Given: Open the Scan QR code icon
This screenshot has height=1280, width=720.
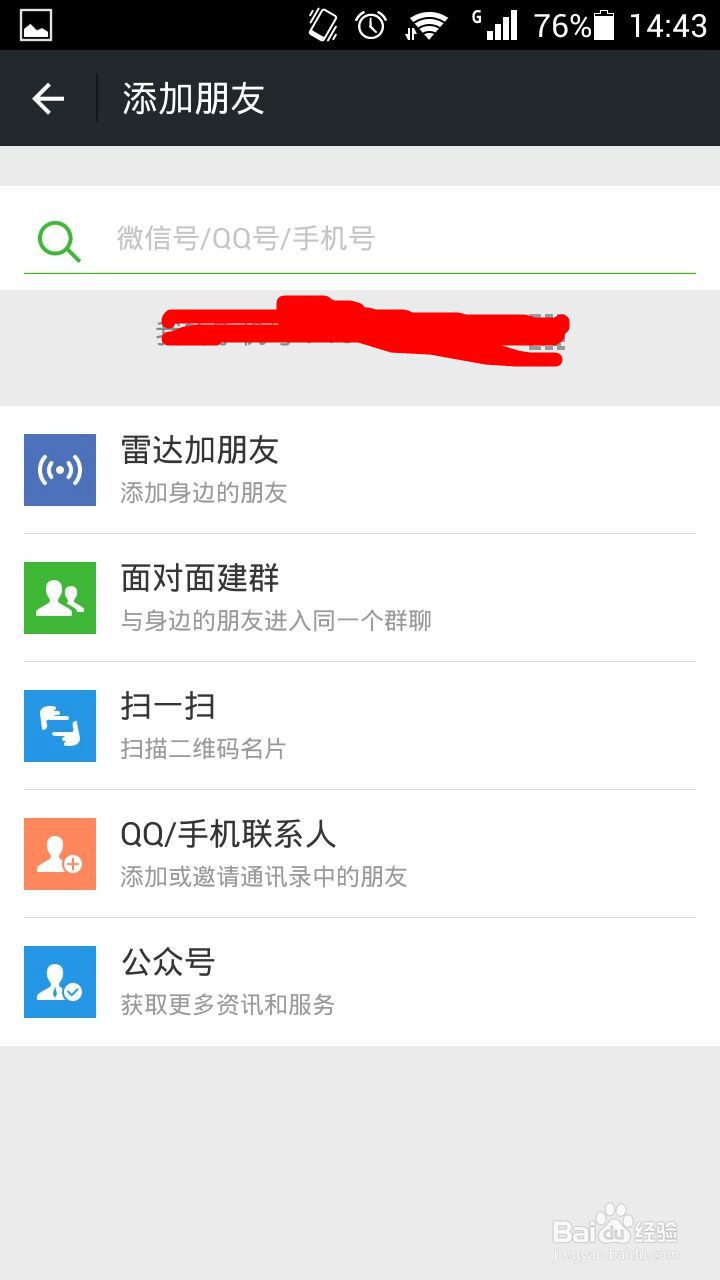Looking at the screenshot, I should coord(59,725).
